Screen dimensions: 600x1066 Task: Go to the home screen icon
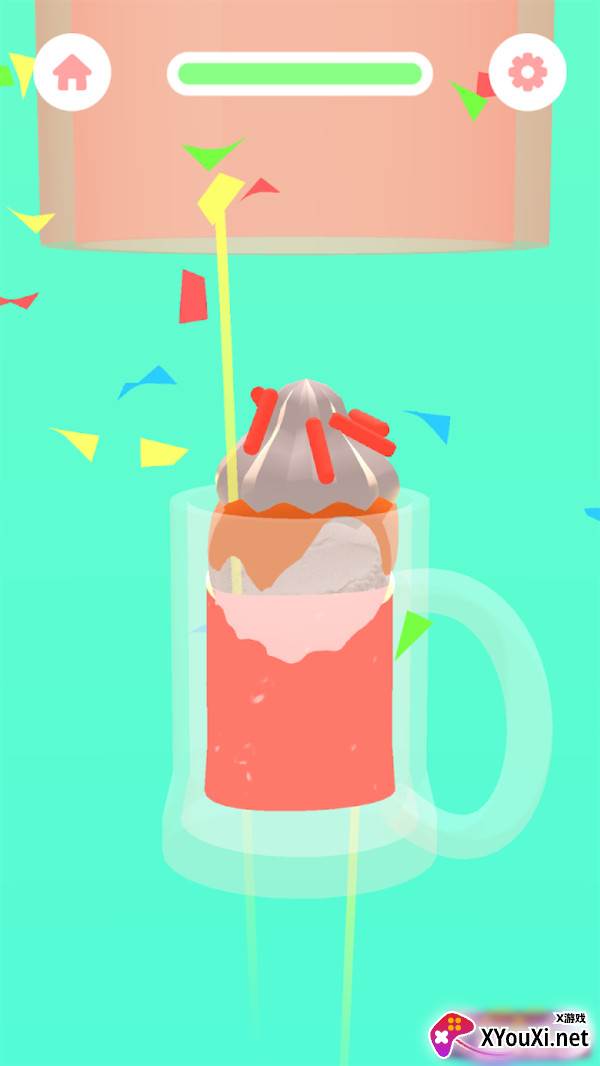pos(72,72)
